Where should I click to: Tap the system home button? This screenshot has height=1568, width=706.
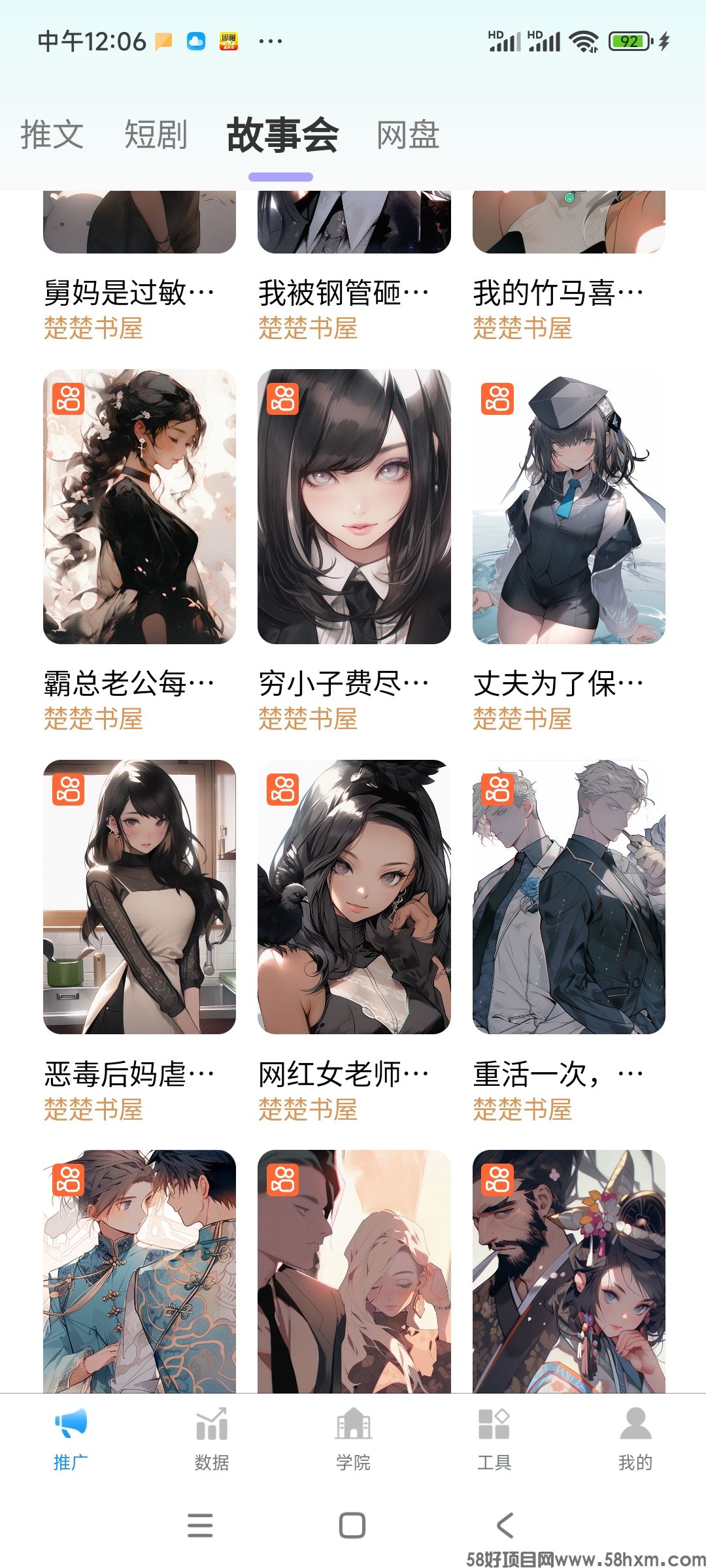352,1526
